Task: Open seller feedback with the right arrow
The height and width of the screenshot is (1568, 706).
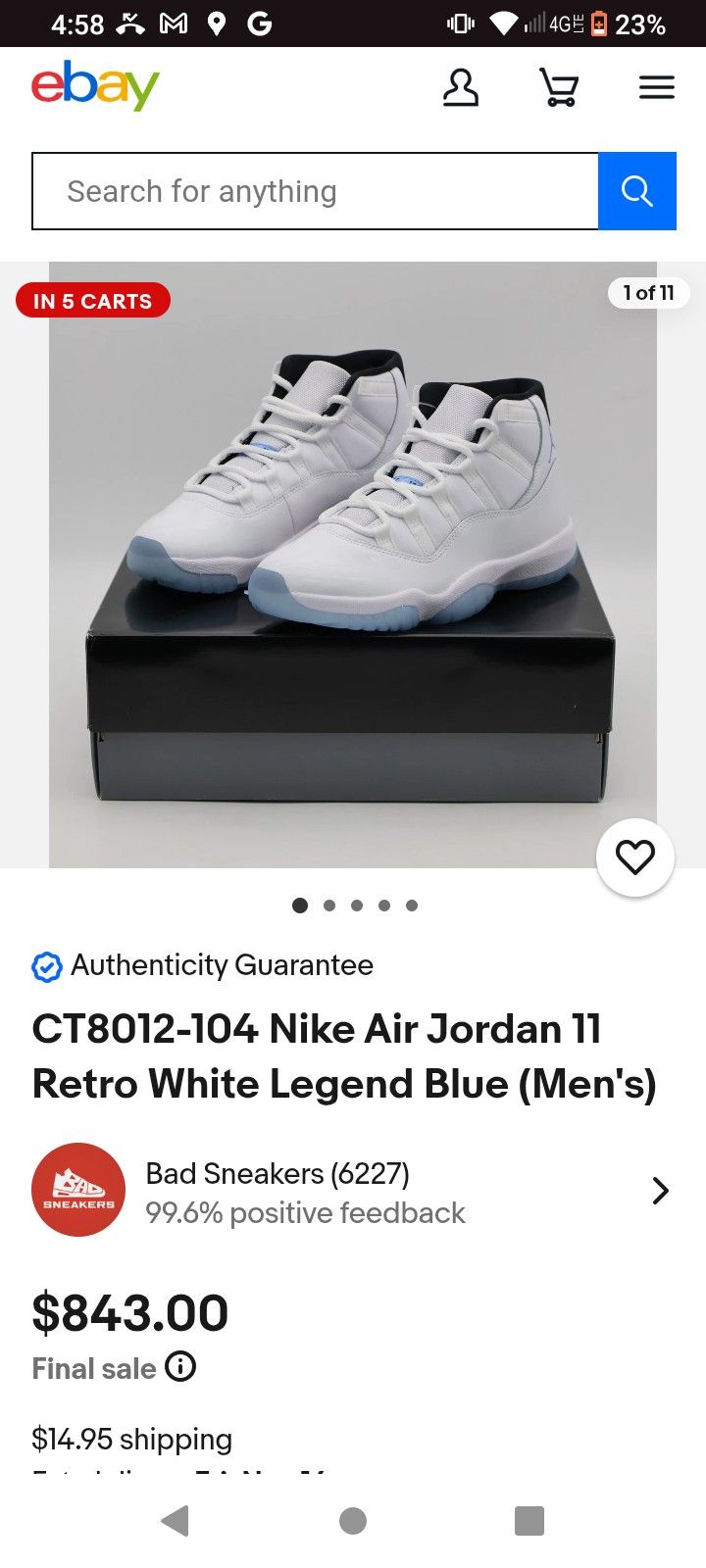Action: (x=660, y=1190)
